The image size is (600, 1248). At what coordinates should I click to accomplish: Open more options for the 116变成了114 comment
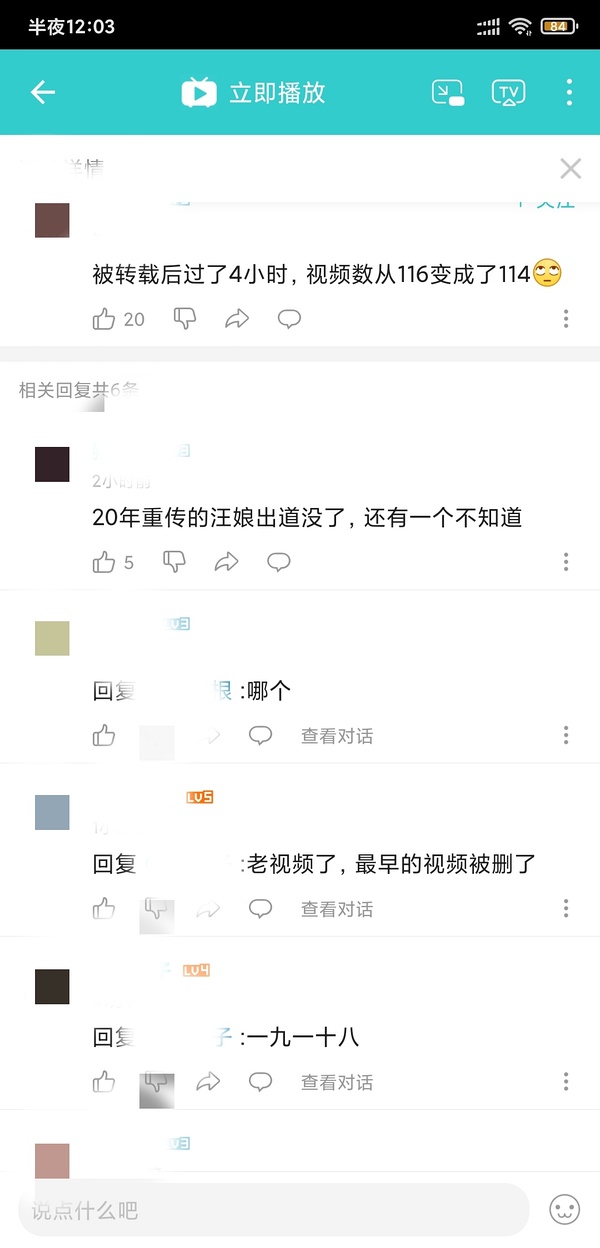click(566, 319)
